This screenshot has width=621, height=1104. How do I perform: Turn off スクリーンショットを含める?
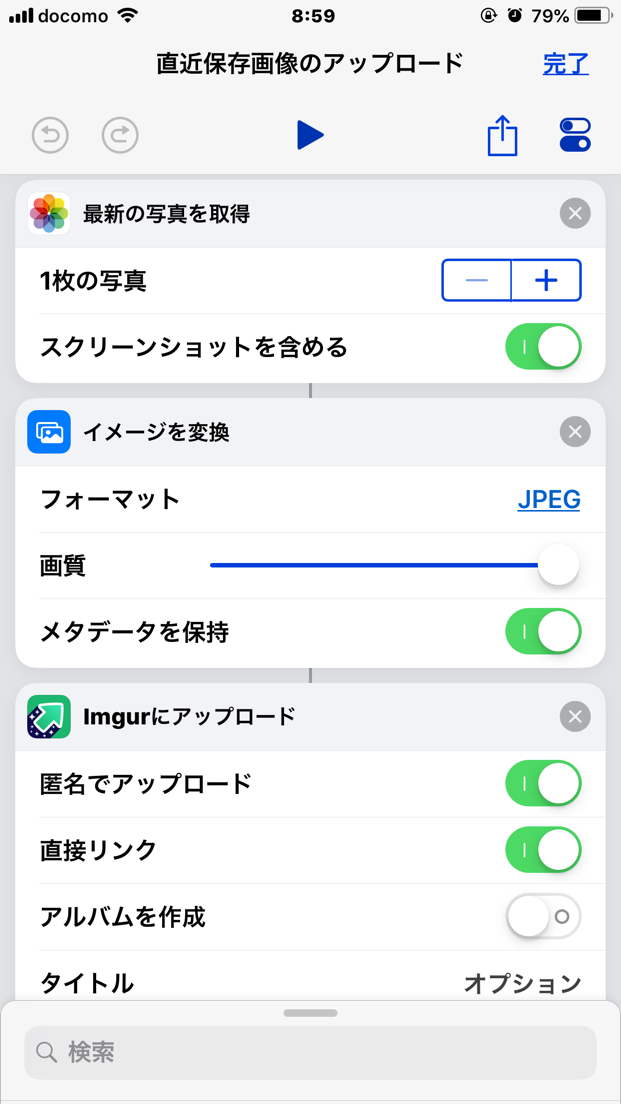543,348
